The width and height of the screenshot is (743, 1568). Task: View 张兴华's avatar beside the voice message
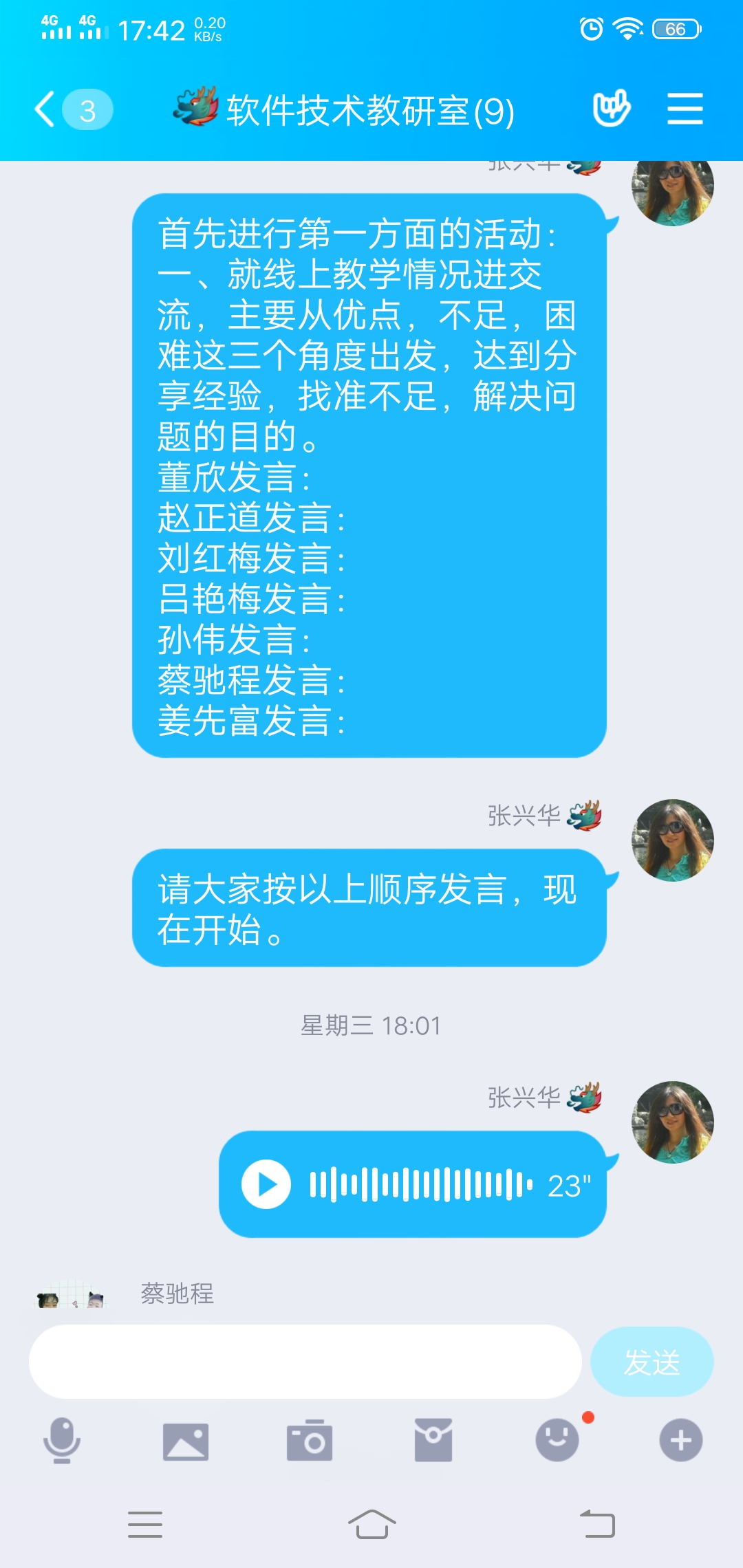pyautogui.click(x=672, y=1122)
